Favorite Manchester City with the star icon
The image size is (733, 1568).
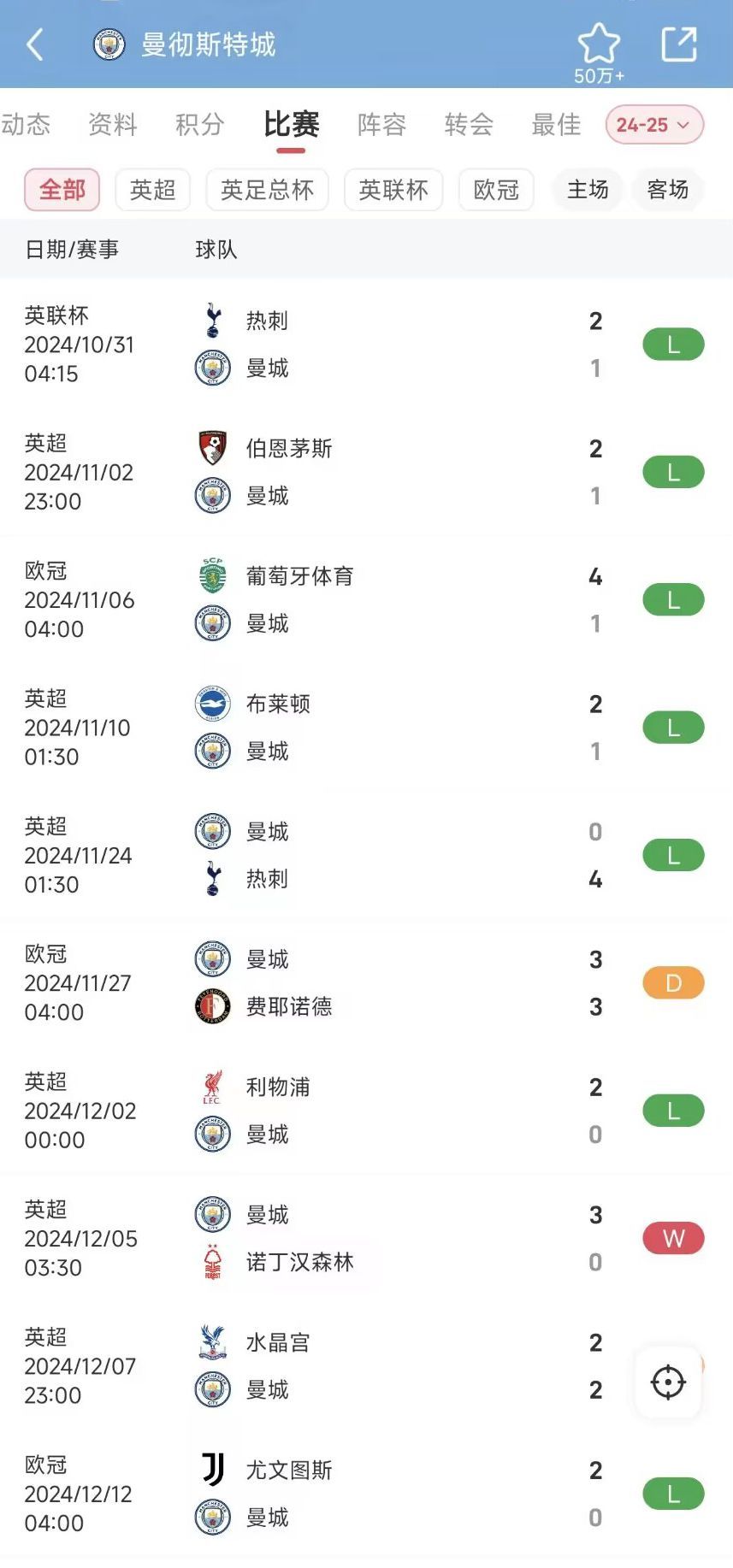599,43
